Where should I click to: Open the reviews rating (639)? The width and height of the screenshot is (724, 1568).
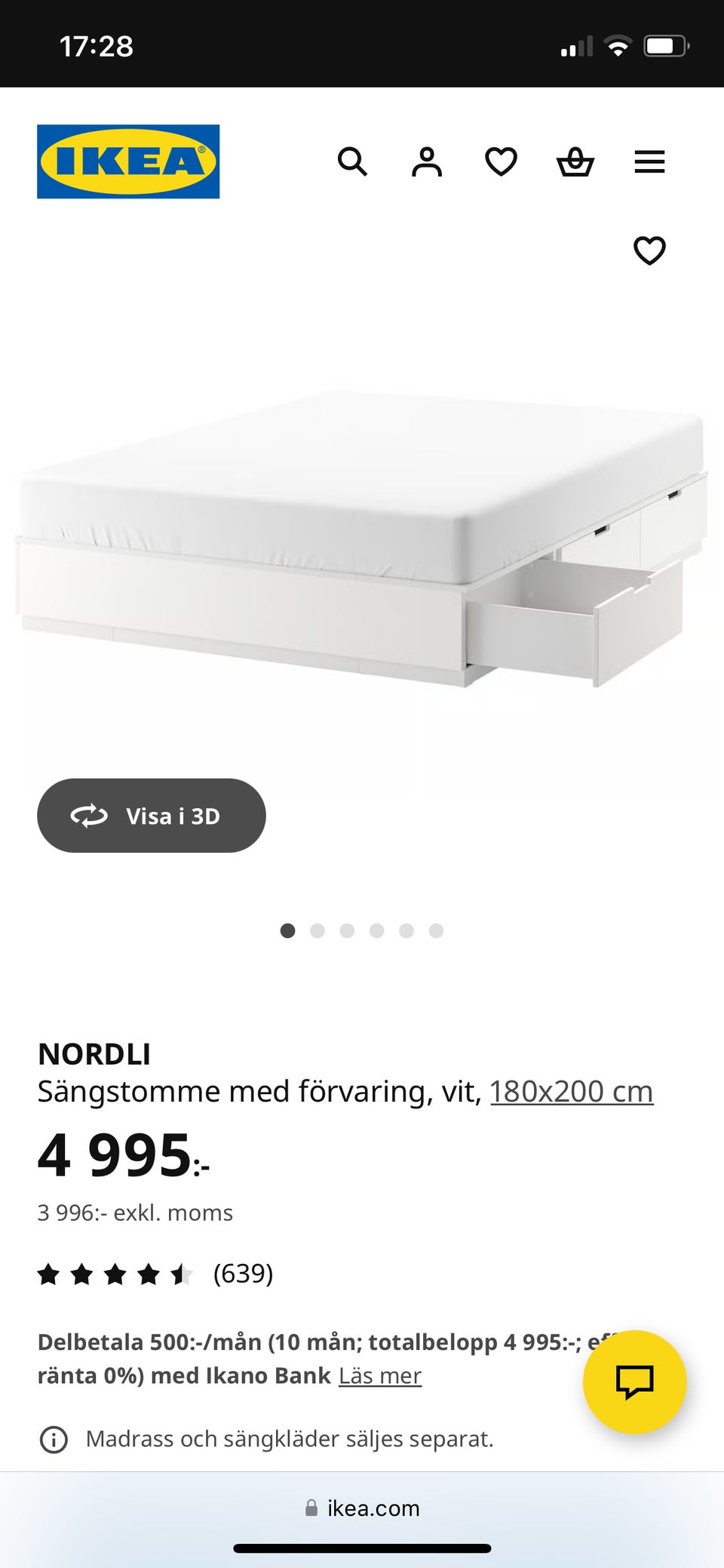point(155,1274)
